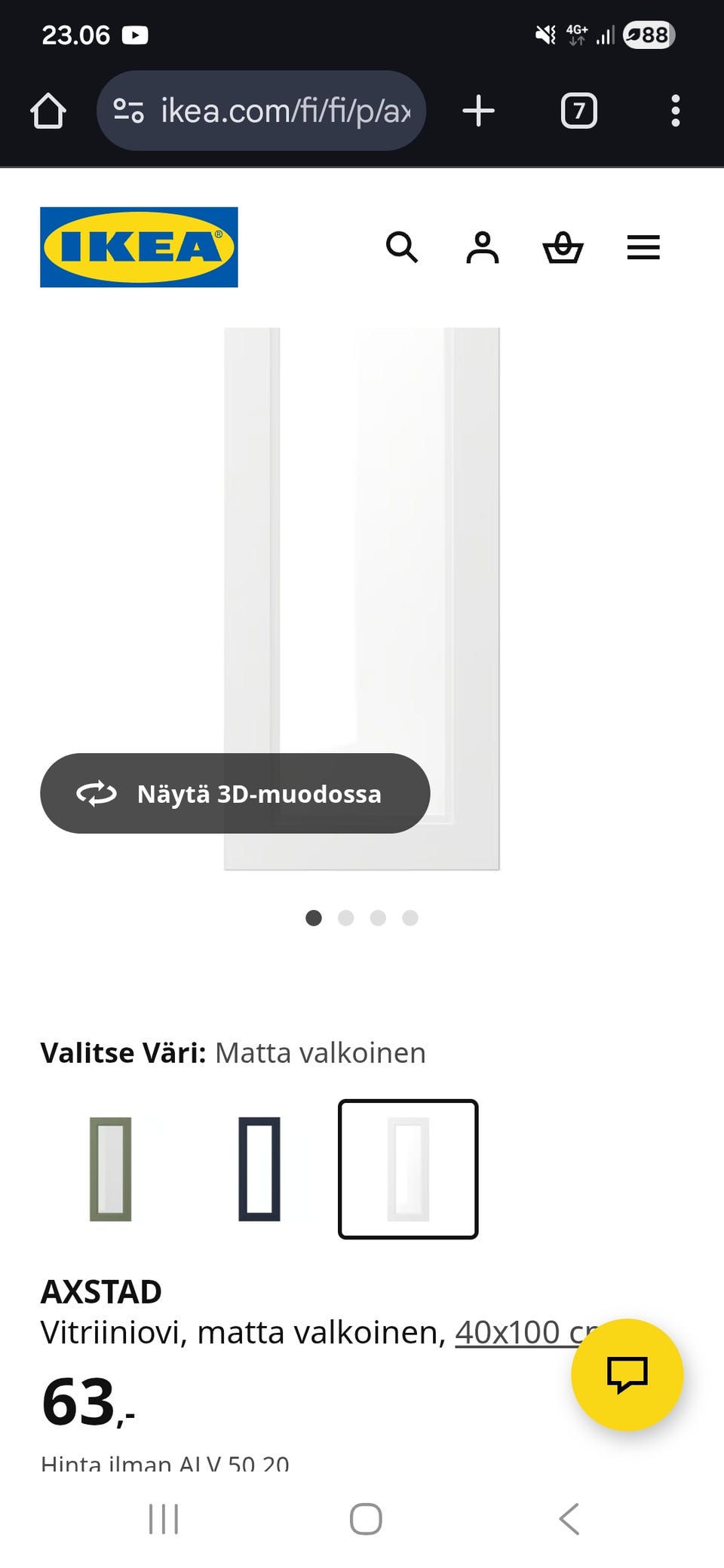
Task: Tap the browser home icon
Action: point(47,110)
